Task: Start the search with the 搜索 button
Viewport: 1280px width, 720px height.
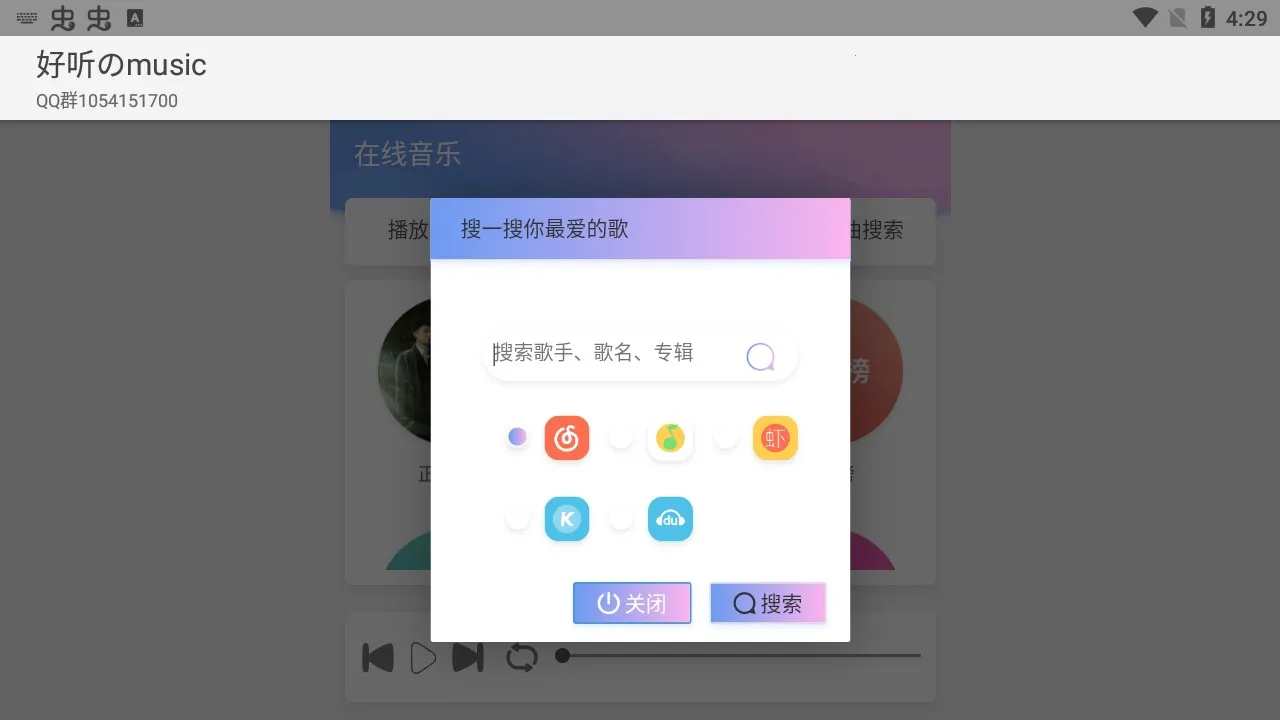Action: (x=768, y=603)
